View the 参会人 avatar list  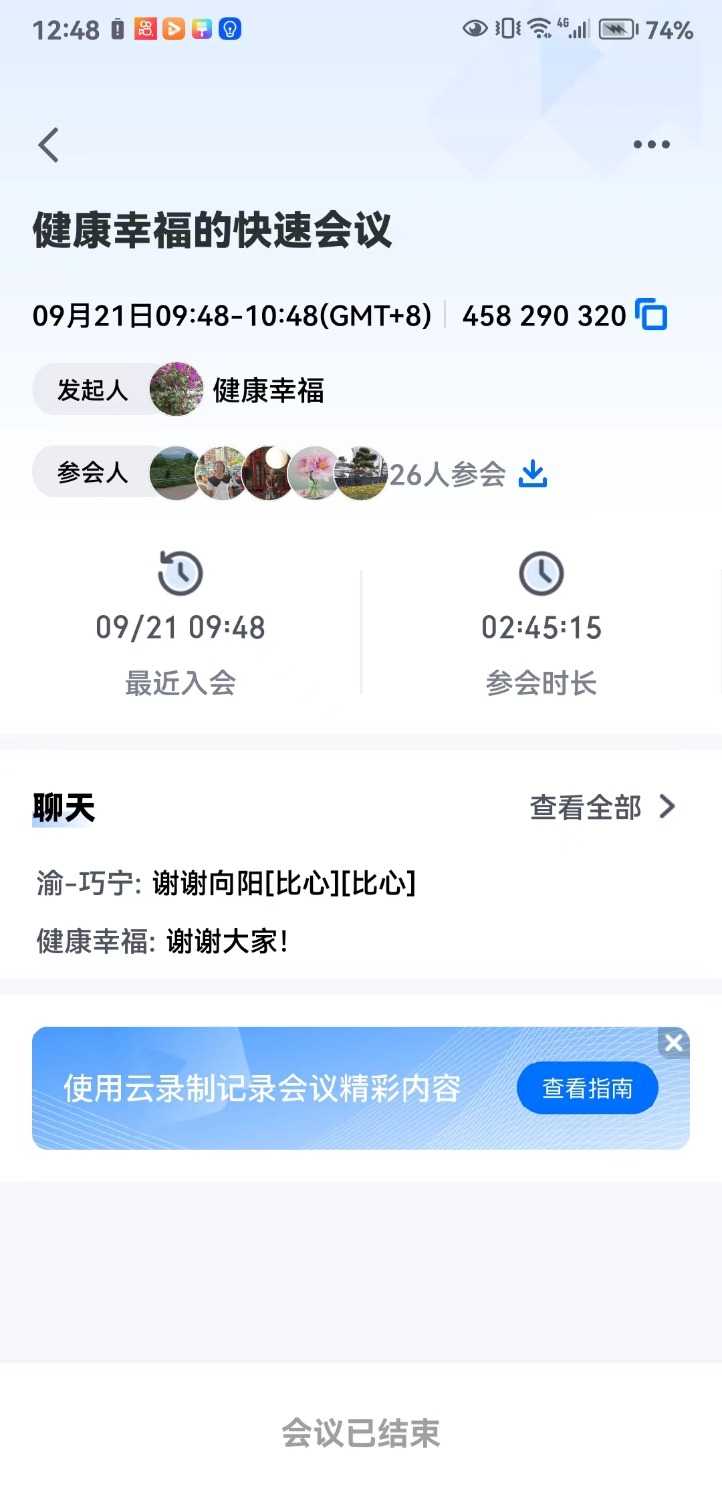point(268,473)
